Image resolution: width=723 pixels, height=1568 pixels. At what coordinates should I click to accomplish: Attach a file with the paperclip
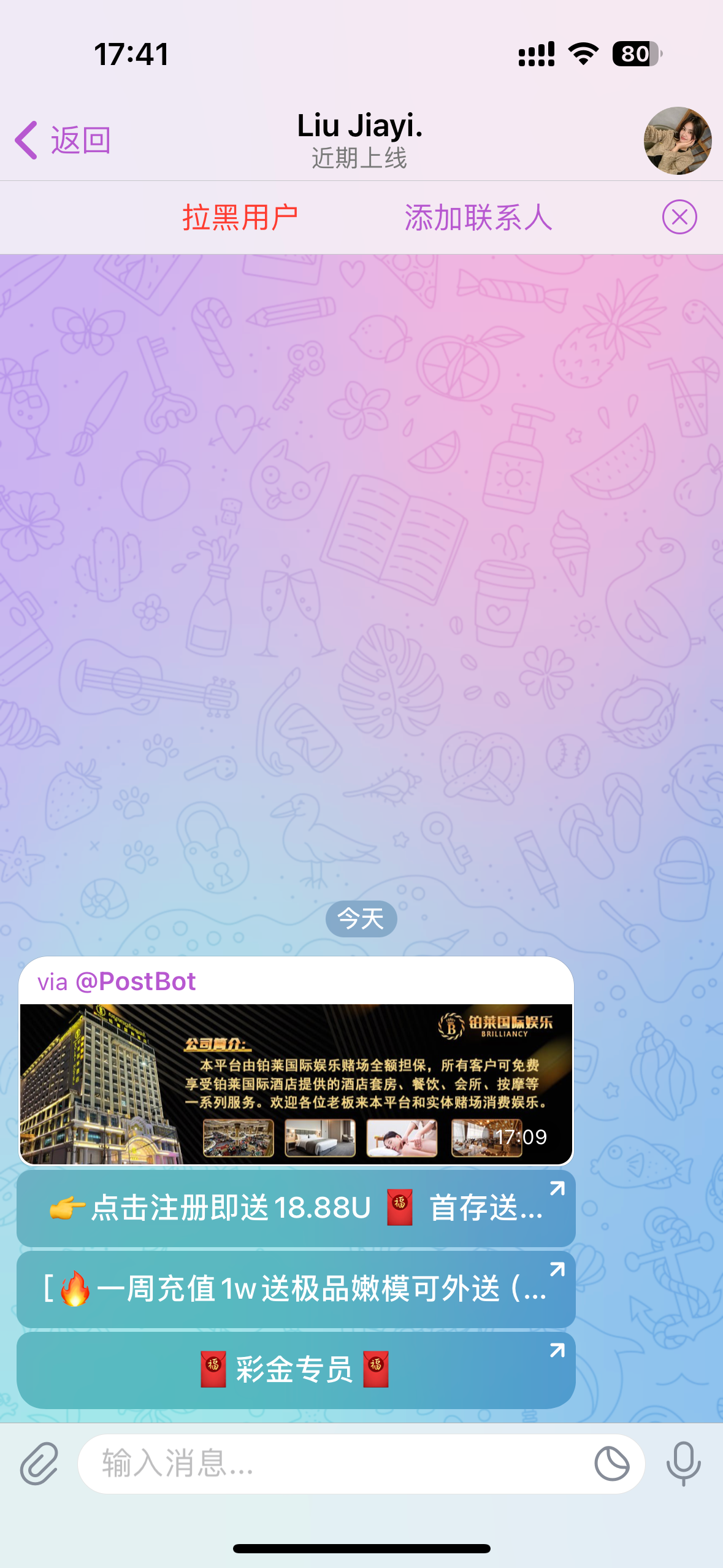point(39,1464)
